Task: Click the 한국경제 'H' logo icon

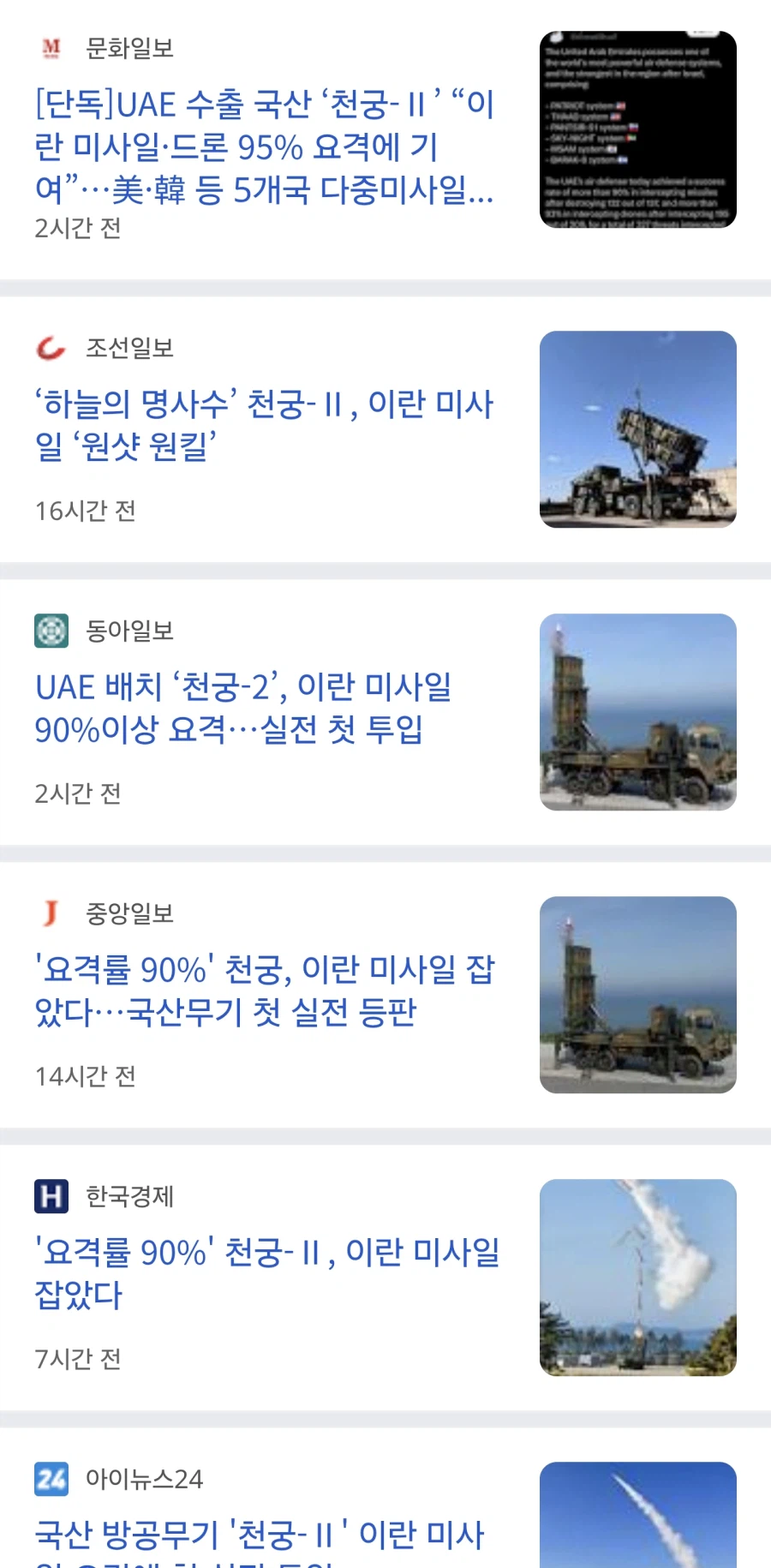Action: point(51,1197)
